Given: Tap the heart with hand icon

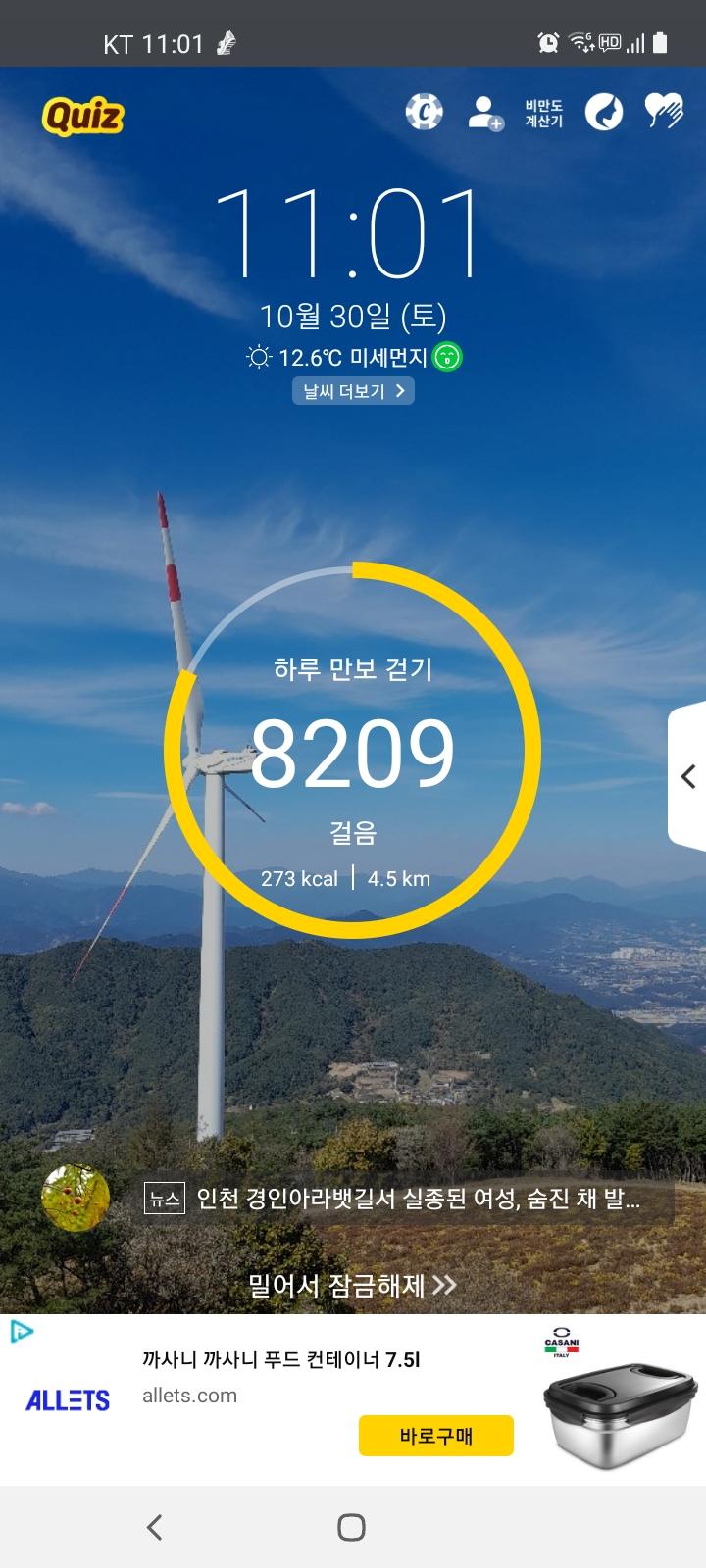Looking at the screenshot, I should (x=664, y=112).
